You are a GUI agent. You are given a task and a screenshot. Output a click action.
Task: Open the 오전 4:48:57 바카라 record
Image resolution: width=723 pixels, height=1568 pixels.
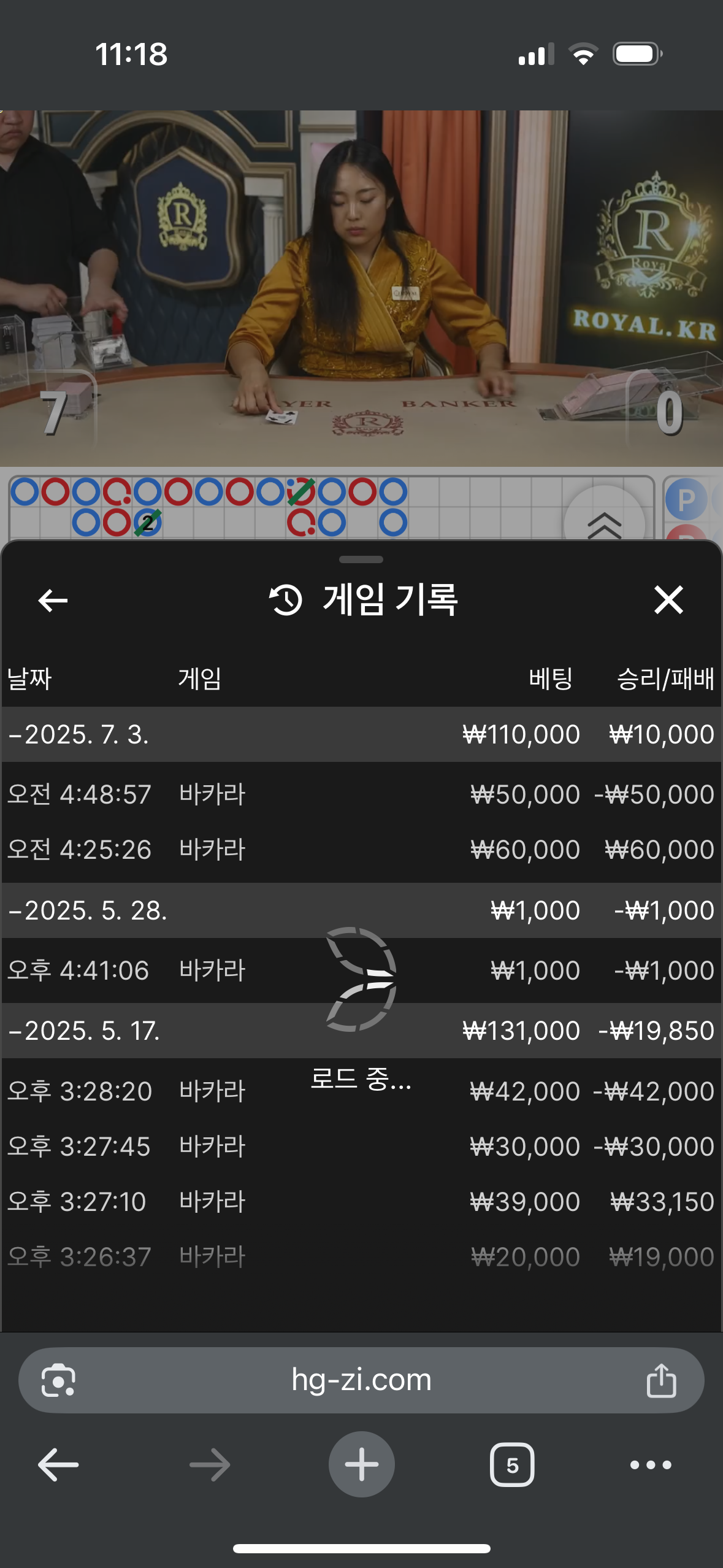coord(361,794)
